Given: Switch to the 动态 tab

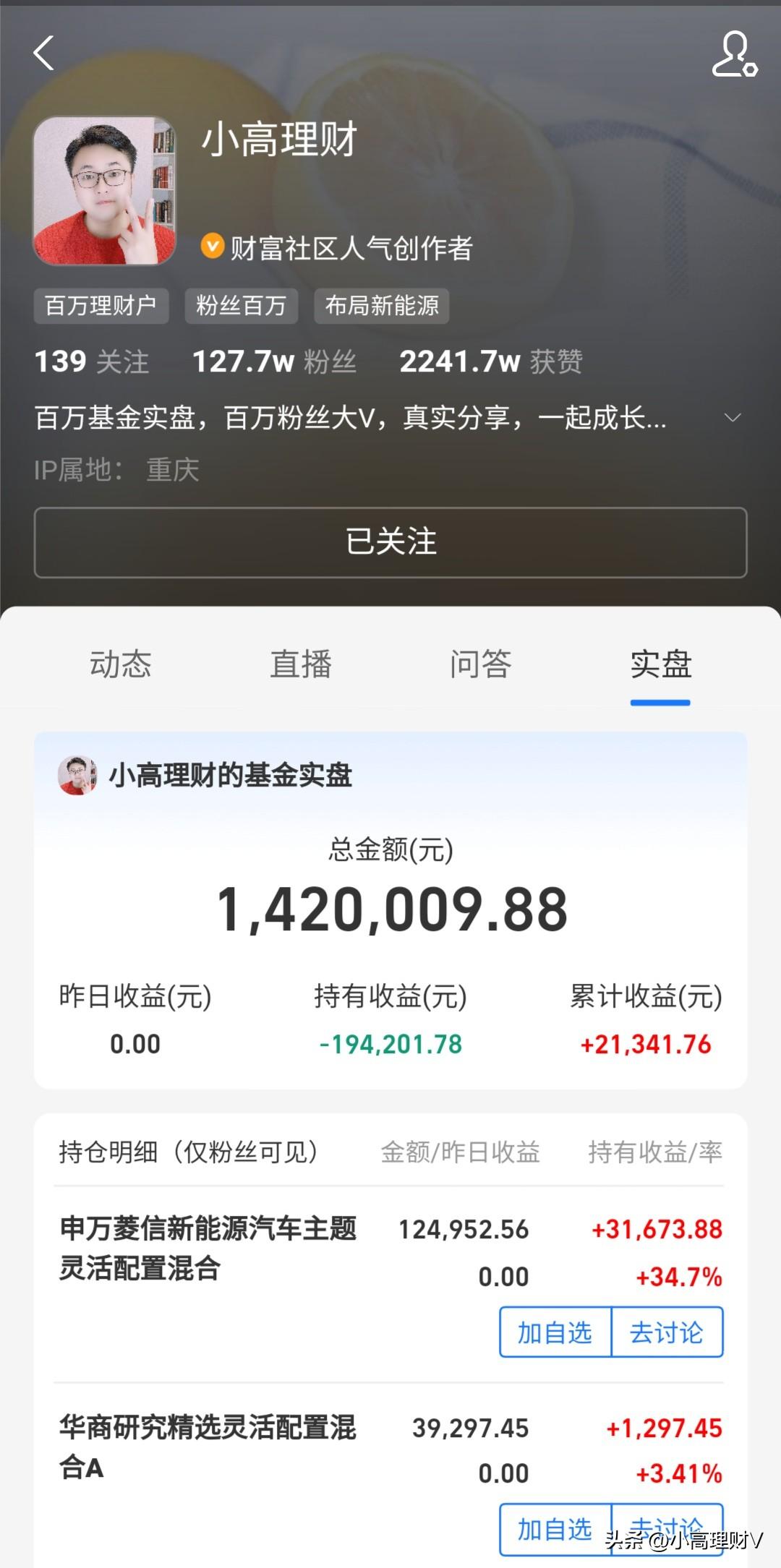Looking at the screenshot, I should 121,664.
